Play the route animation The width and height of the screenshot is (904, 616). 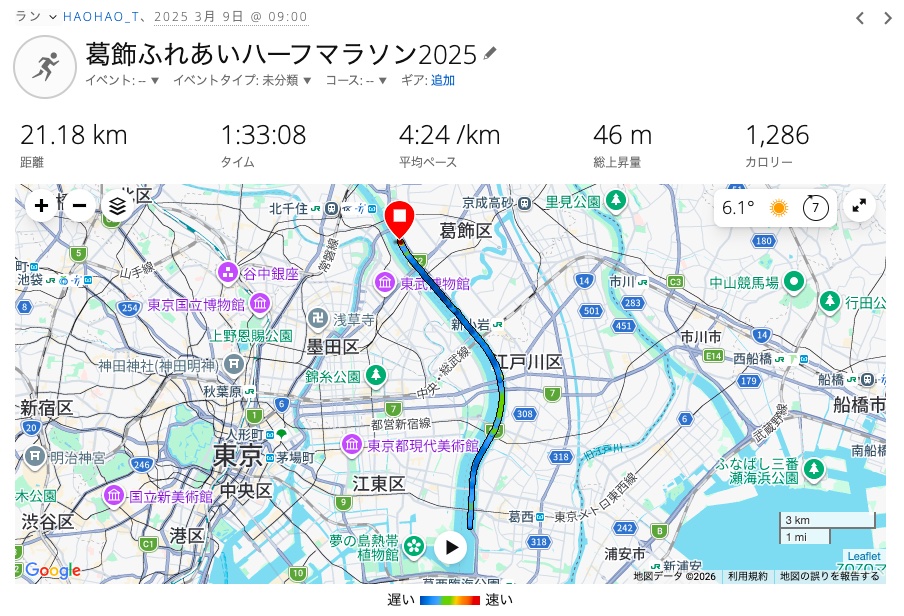click(452, 547)
